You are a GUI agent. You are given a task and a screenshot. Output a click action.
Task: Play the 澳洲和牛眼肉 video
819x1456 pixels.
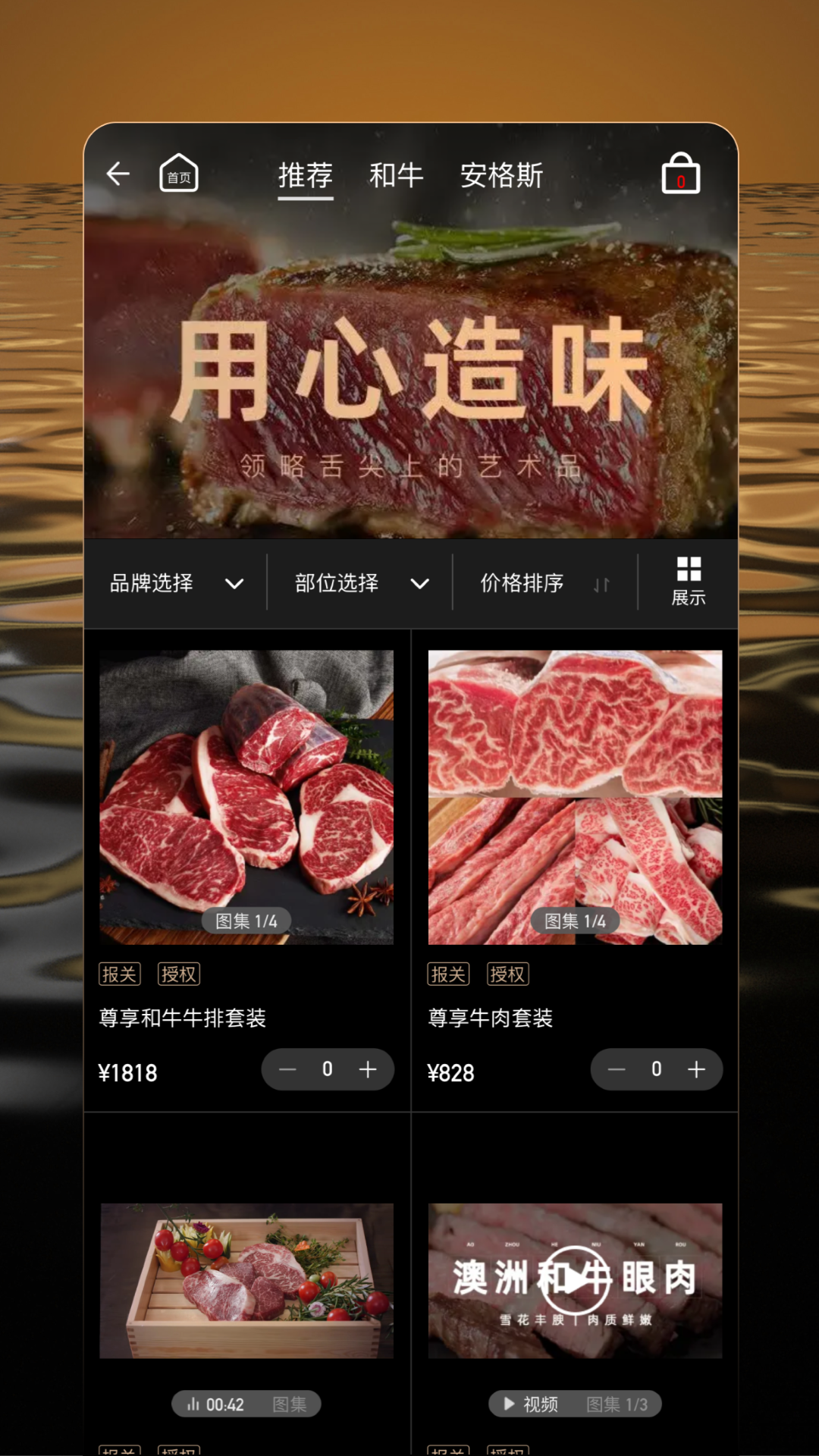coord(574,1280)
